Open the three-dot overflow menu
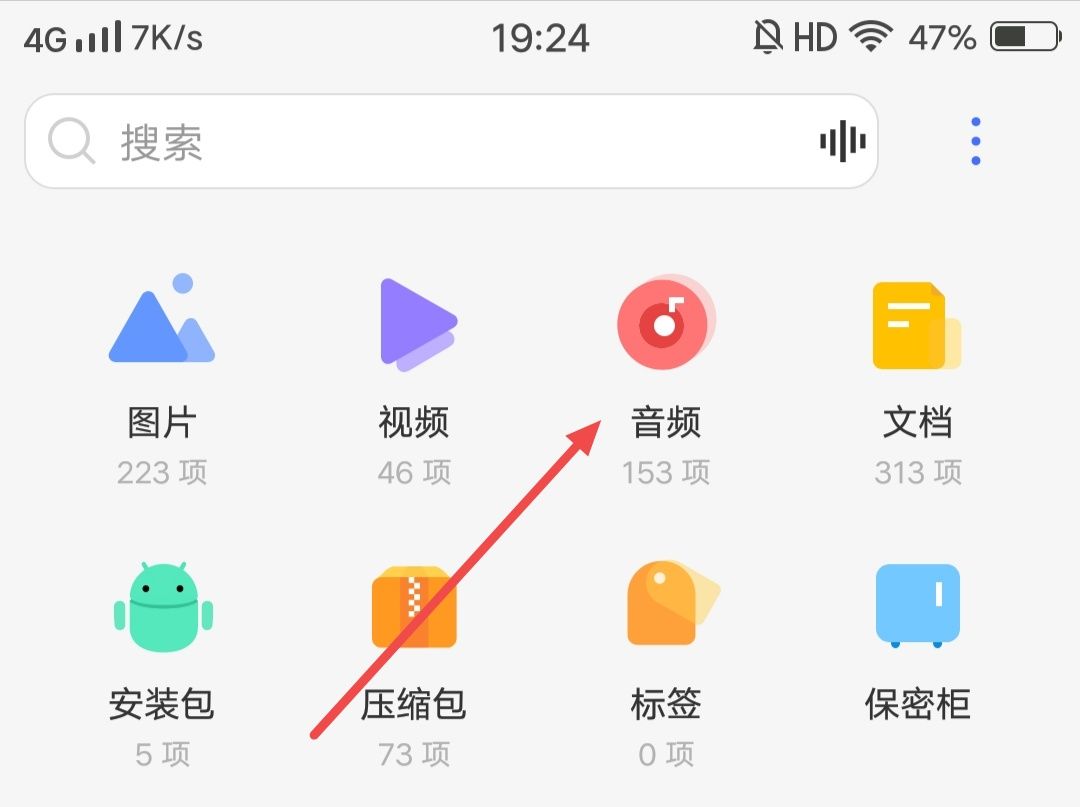Screen dimensions: 1080x807 (x=975, y=142)
